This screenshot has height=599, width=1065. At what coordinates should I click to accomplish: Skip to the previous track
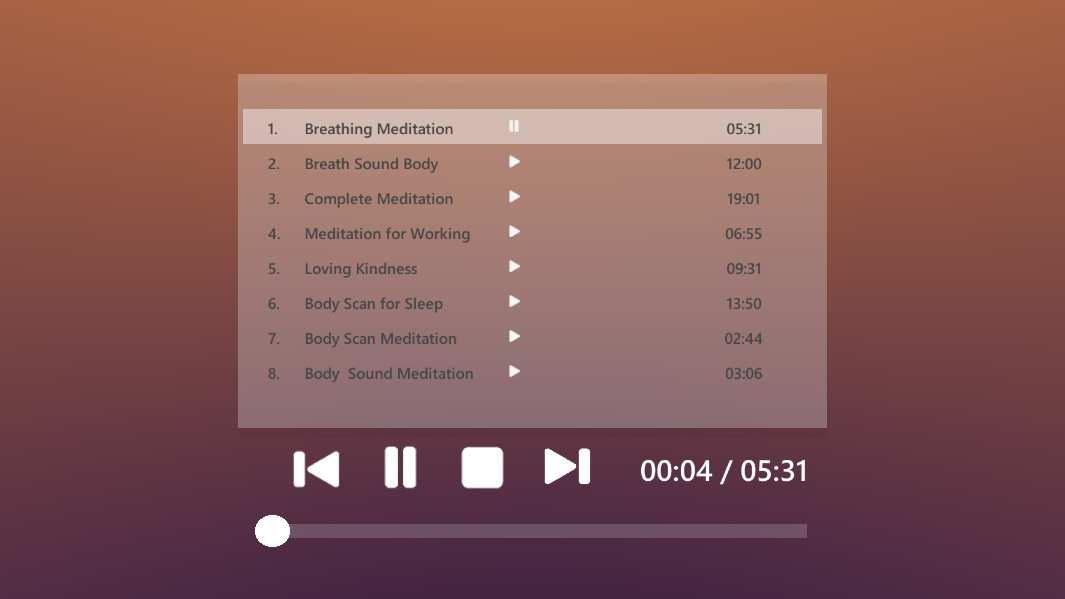pos(316,469)
